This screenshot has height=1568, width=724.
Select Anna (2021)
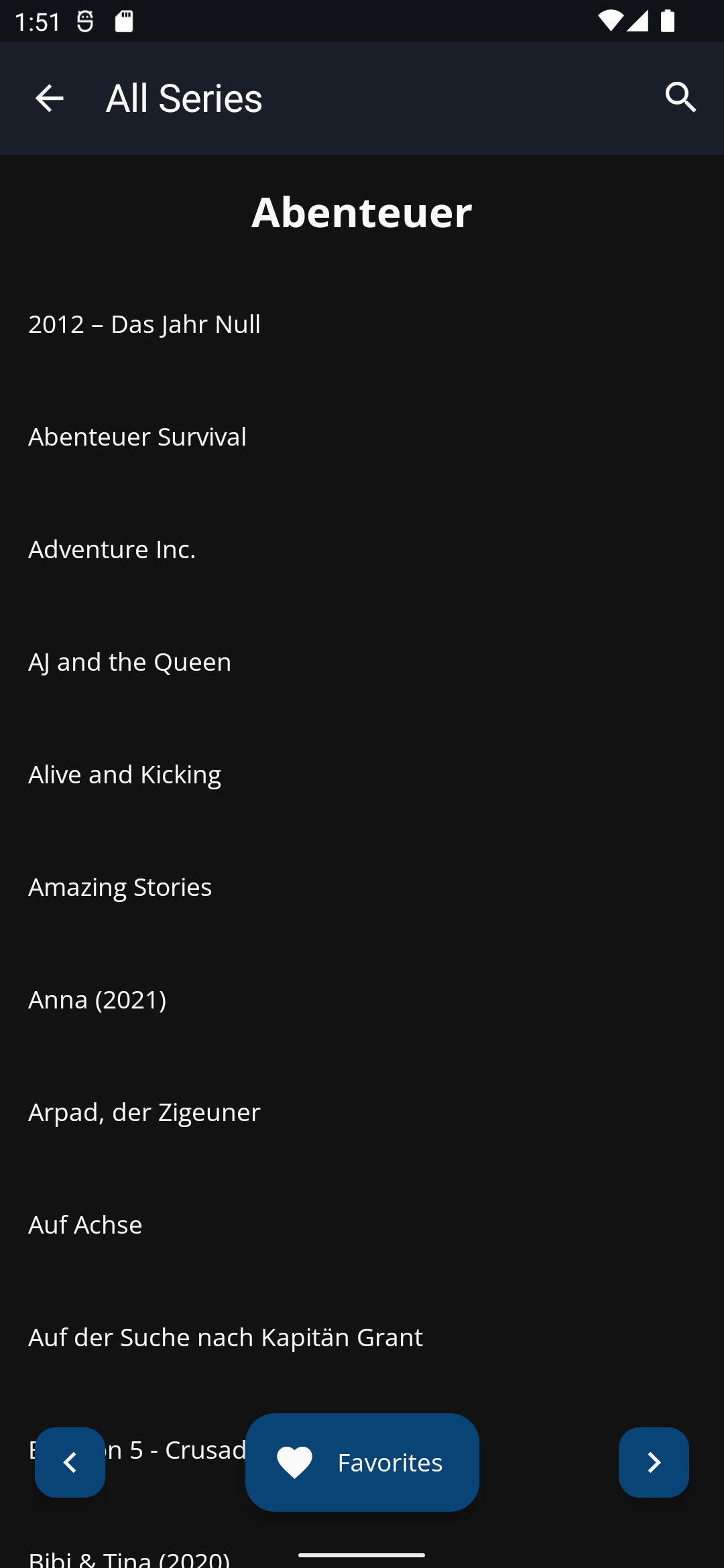coord(362,1000)
